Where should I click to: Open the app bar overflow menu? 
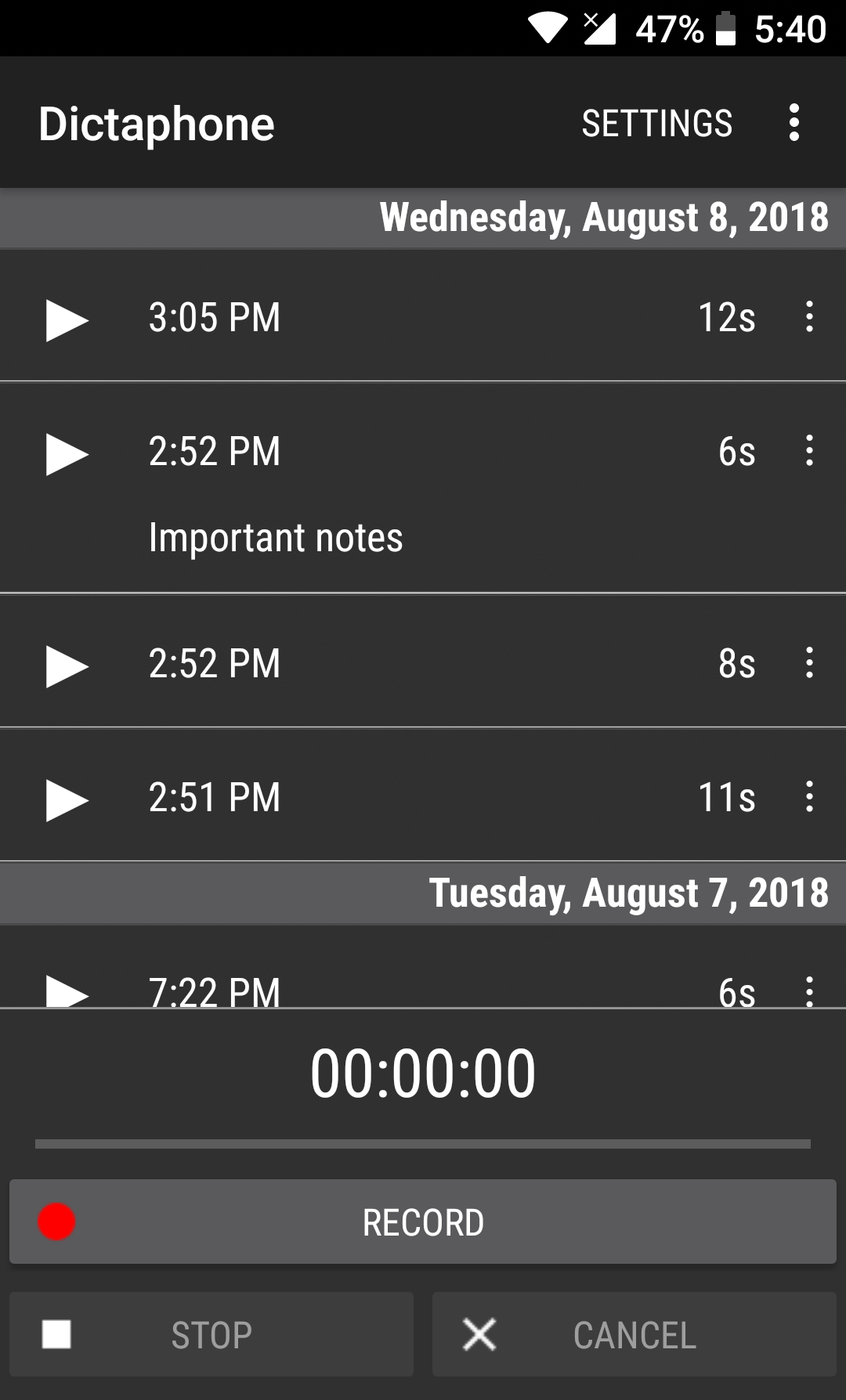pyautogui.click(x=794, y=123)
